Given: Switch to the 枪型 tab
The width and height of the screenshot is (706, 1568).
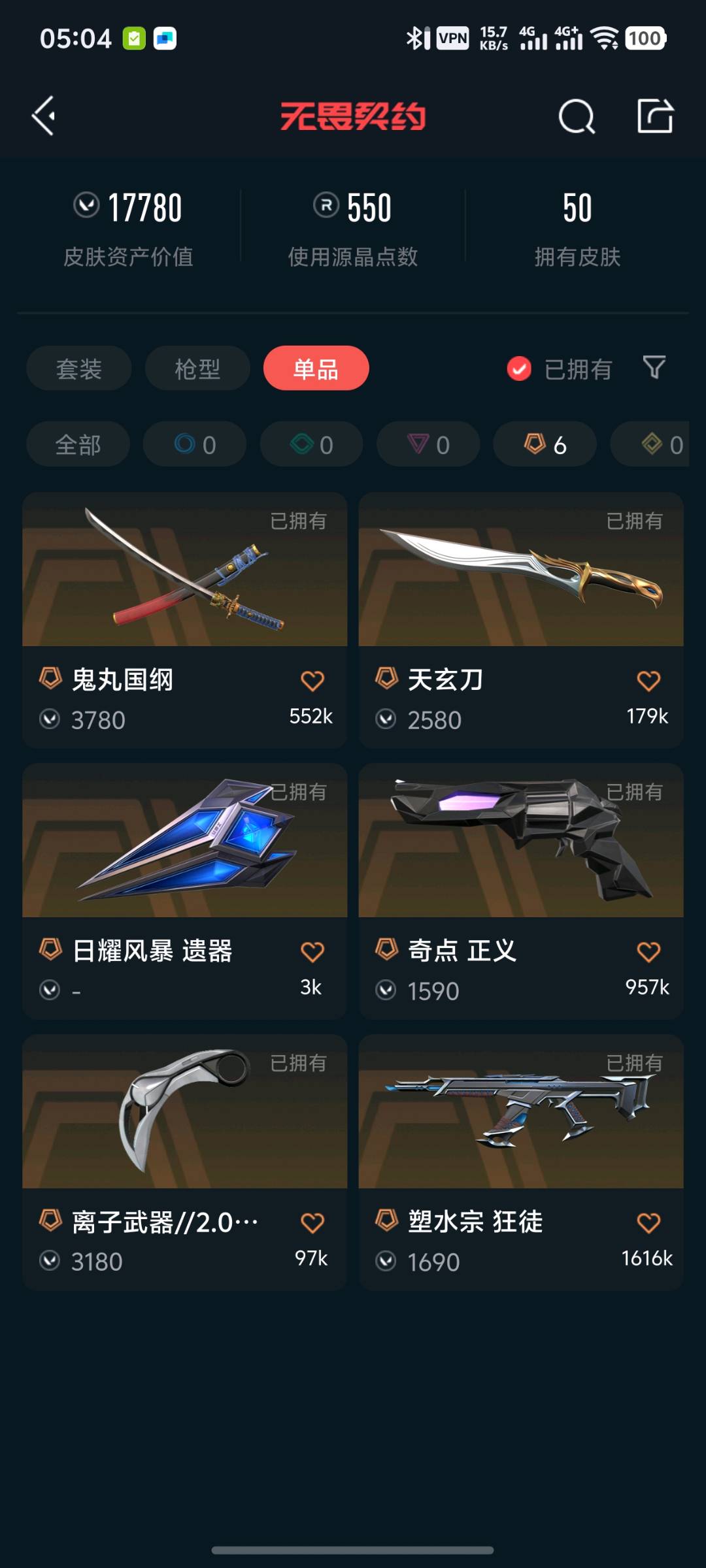Looking at the screenshot, I should coord(197,368).
